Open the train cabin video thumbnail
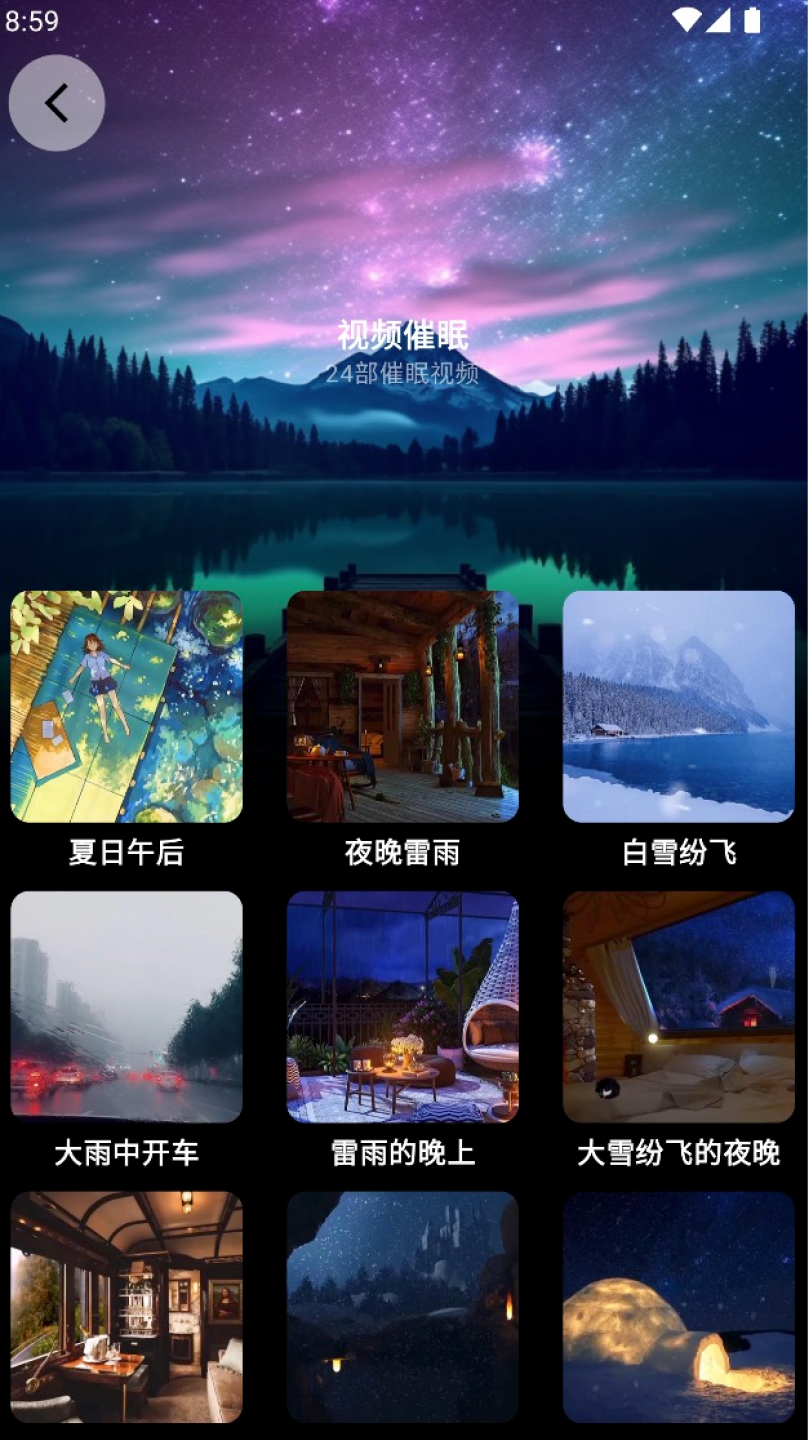 (126, 1308)
